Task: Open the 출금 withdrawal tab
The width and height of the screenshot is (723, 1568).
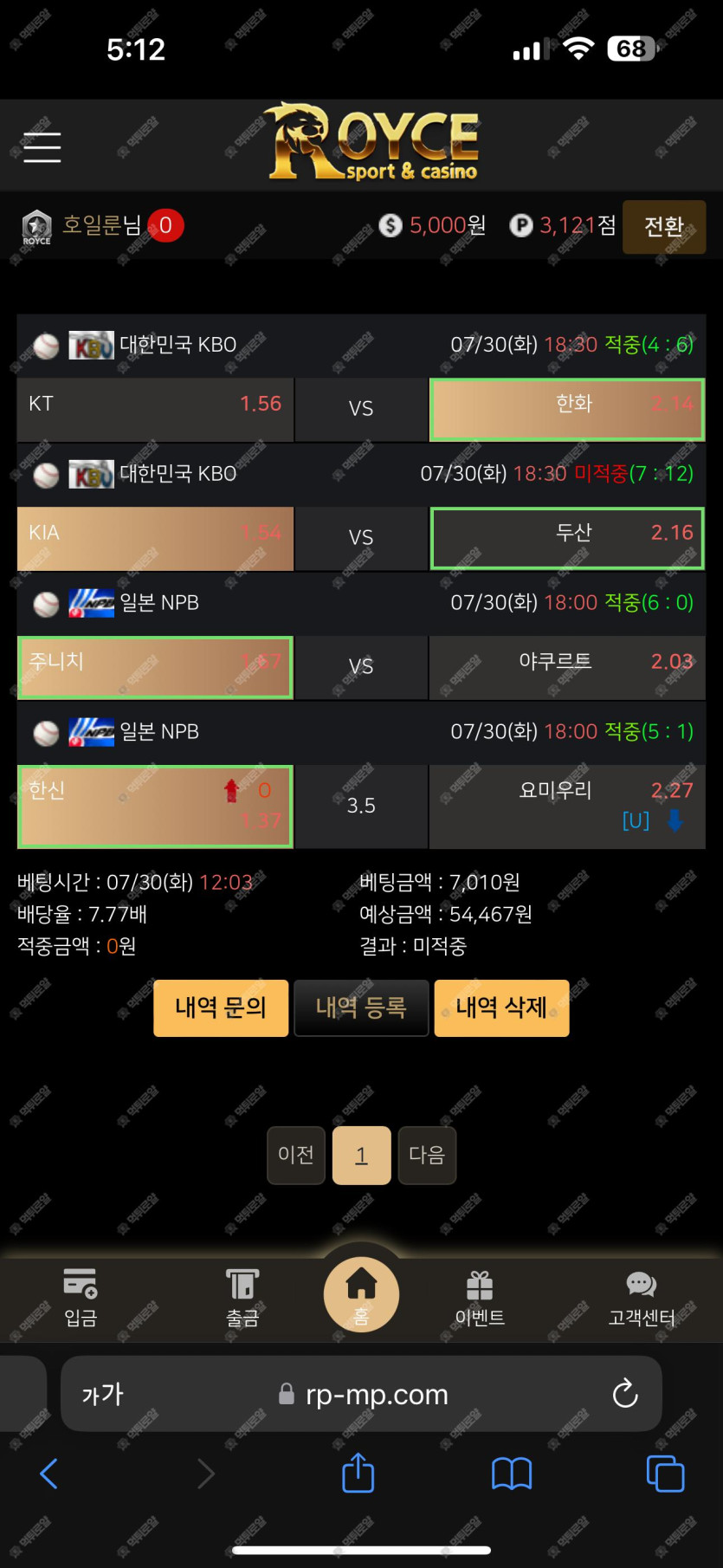Action: click(242, 1297)
